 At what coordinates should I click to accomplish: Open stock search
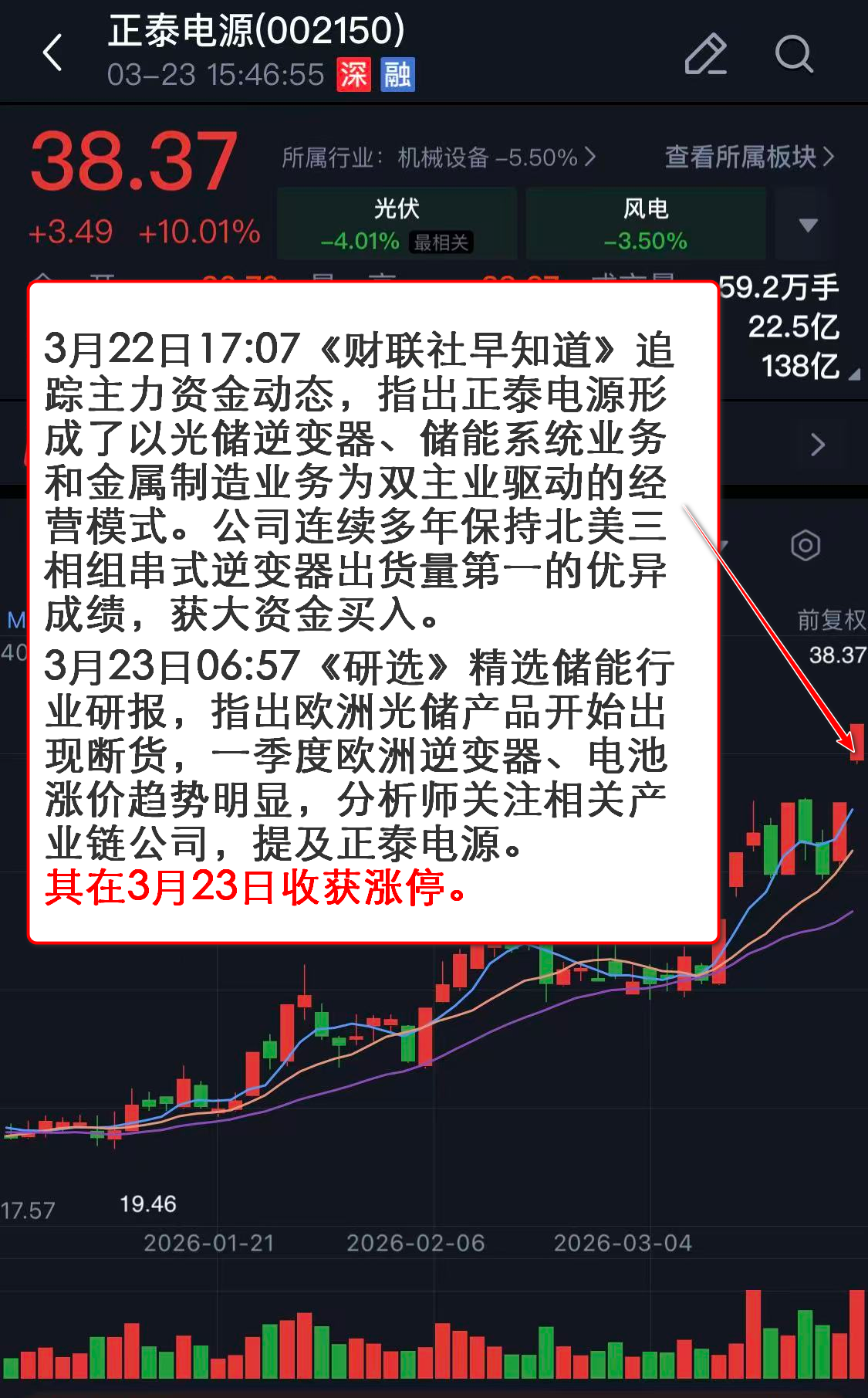(793, 54)
